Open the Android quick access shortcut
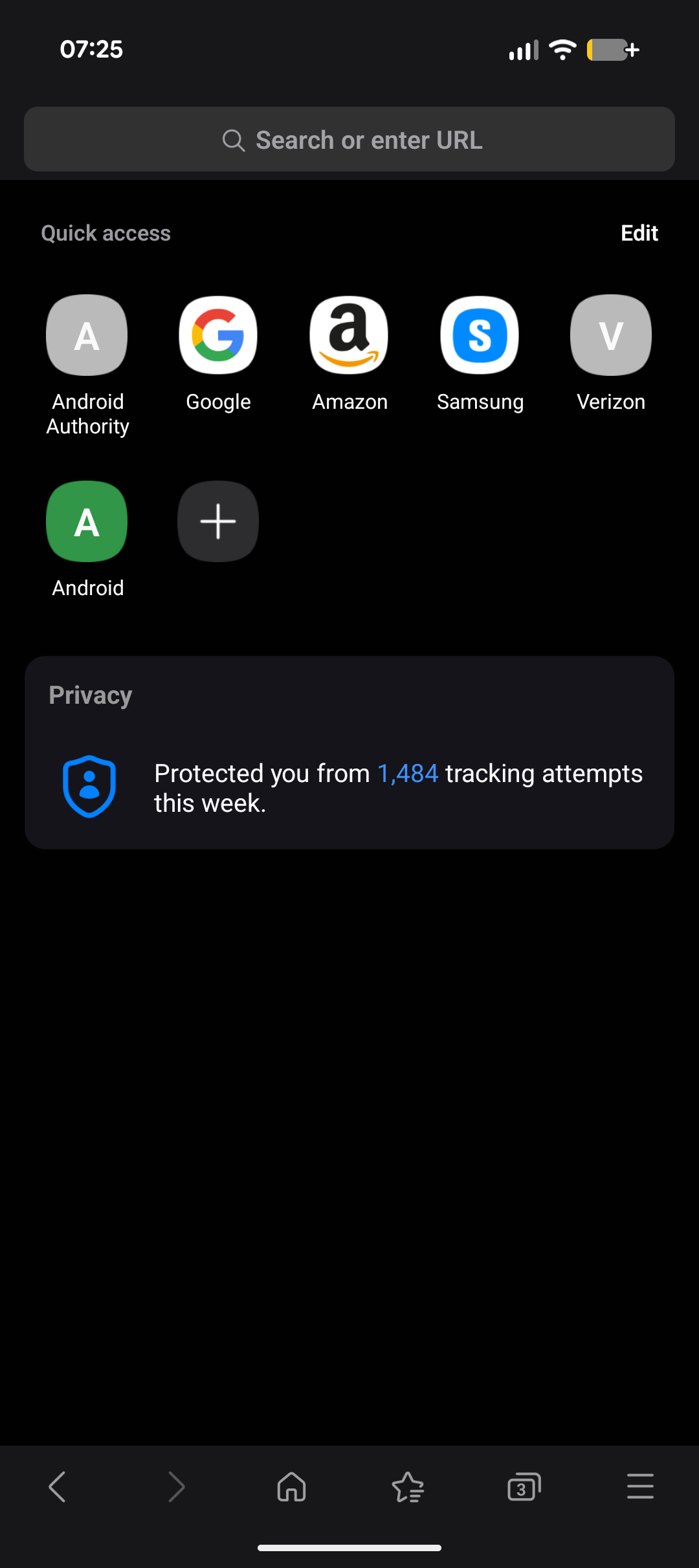699x1568 pixels. point(86,521)
